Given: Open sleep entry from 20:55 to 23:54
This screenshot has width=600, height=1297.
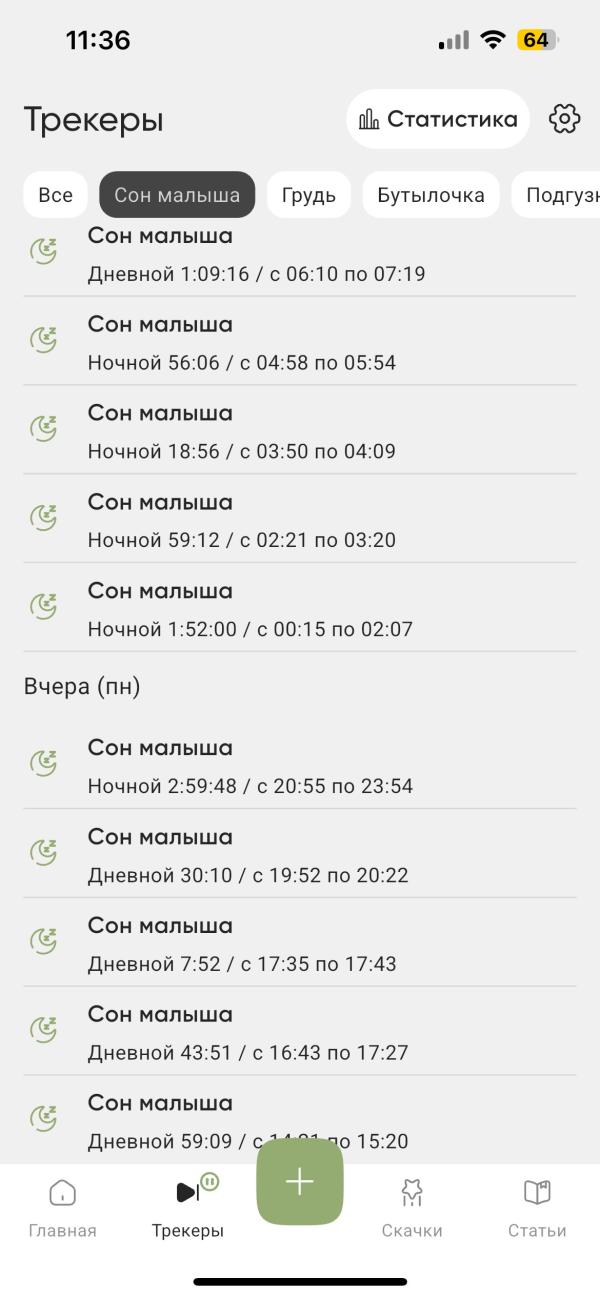Looking at the screenshot, I should 300,766.
